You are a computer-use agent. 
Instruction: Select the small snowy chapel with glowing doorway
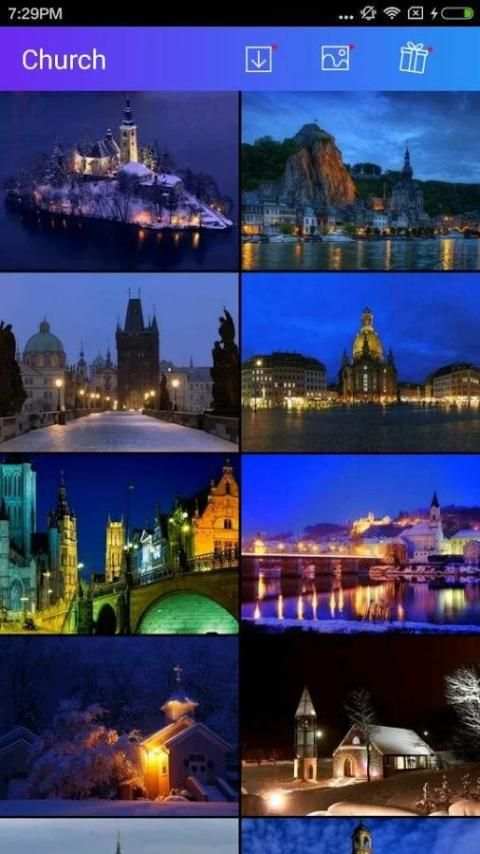(119, 726)
